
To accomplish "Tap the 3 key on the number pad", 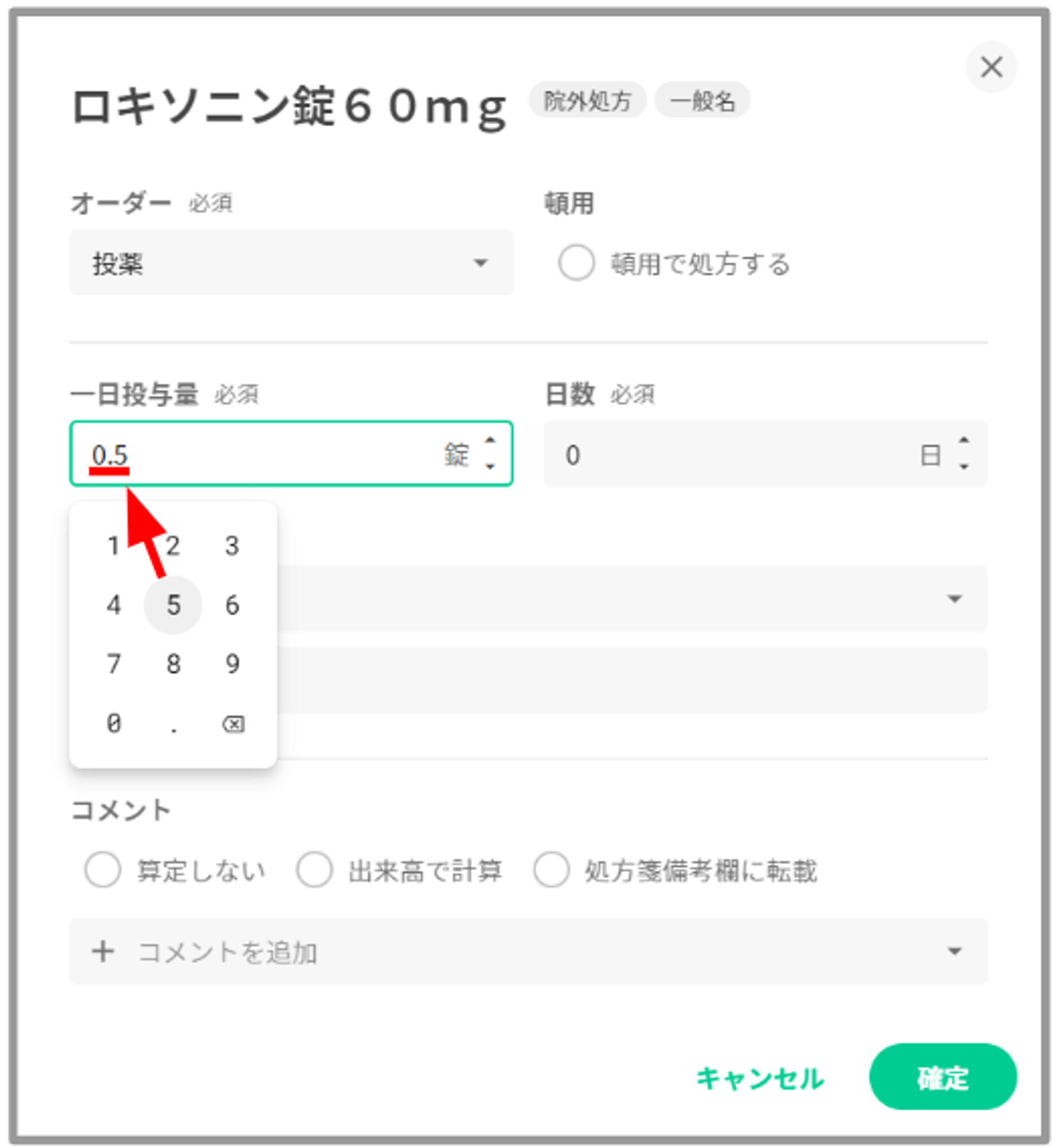I will [231, 545].
